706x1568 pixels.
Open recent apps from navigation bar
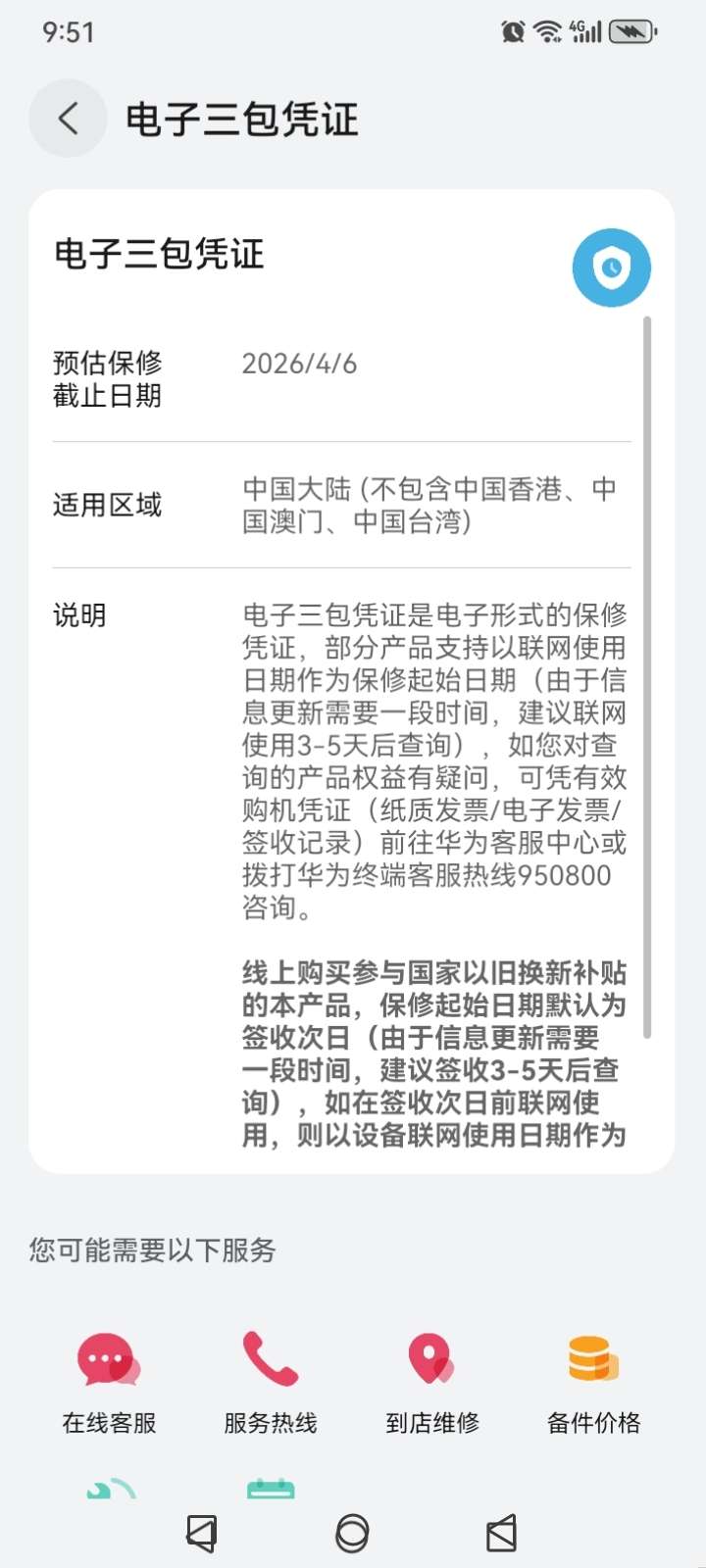pyautogui.click(x=501, y=1534)
